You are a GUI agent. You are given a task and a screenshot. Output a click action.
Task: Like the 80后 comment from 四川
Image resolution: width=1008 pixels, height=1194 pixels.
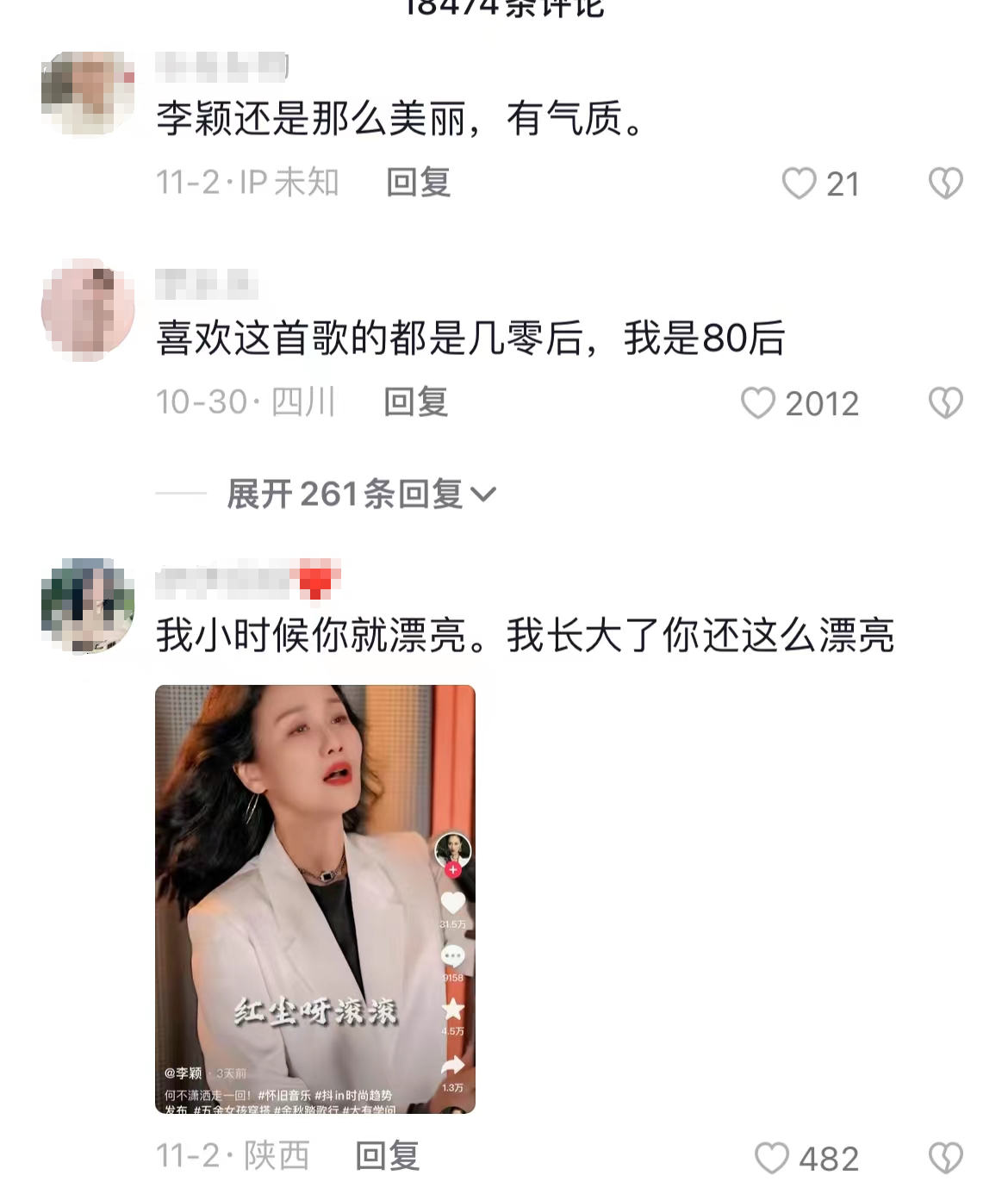tap(758, 403)
